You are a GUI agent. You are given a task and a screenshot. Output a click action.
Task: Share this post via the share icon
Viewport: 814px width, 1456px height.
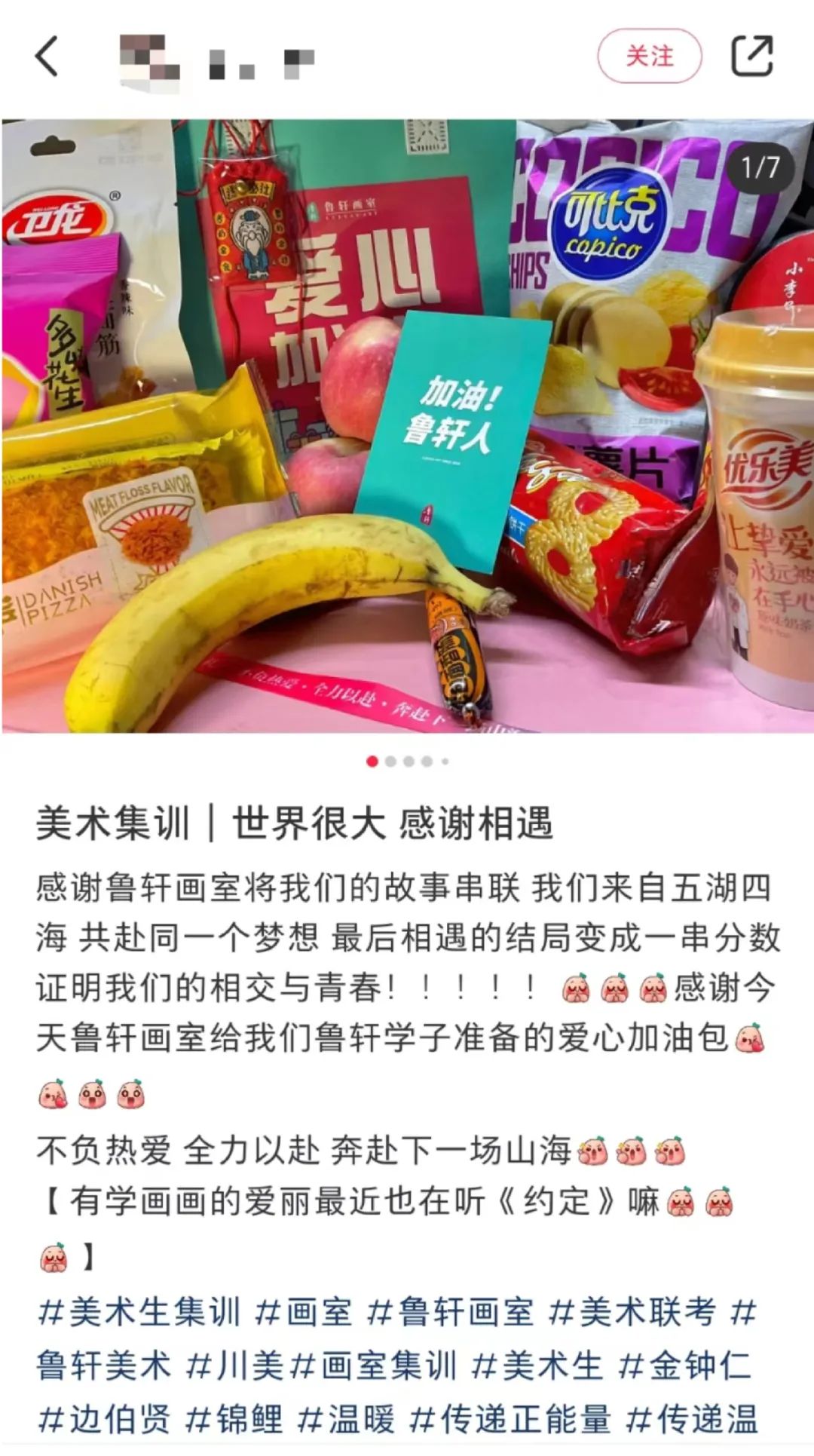click(752, 56)
